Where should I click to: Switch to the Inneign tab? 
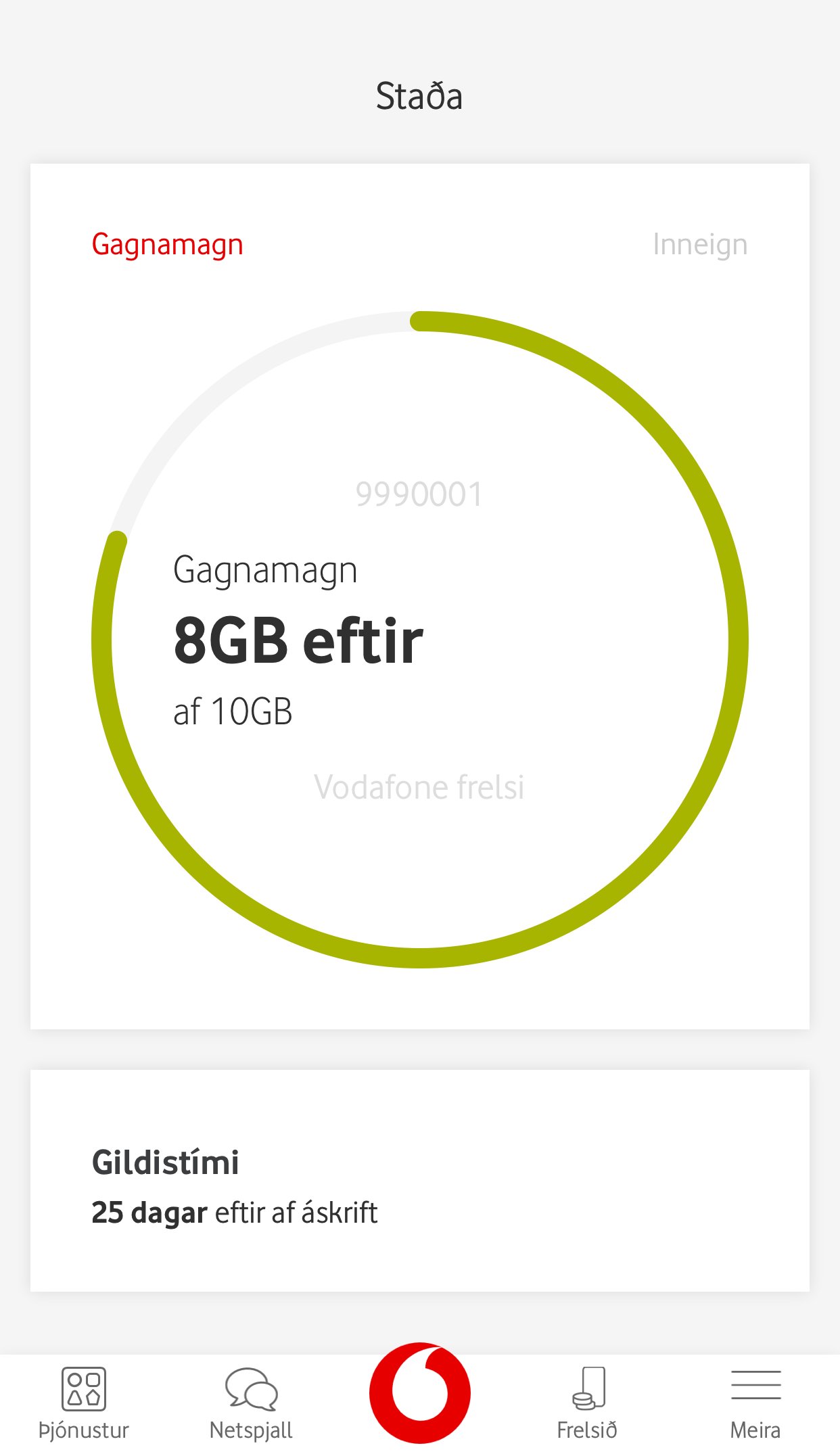[699, 243]
